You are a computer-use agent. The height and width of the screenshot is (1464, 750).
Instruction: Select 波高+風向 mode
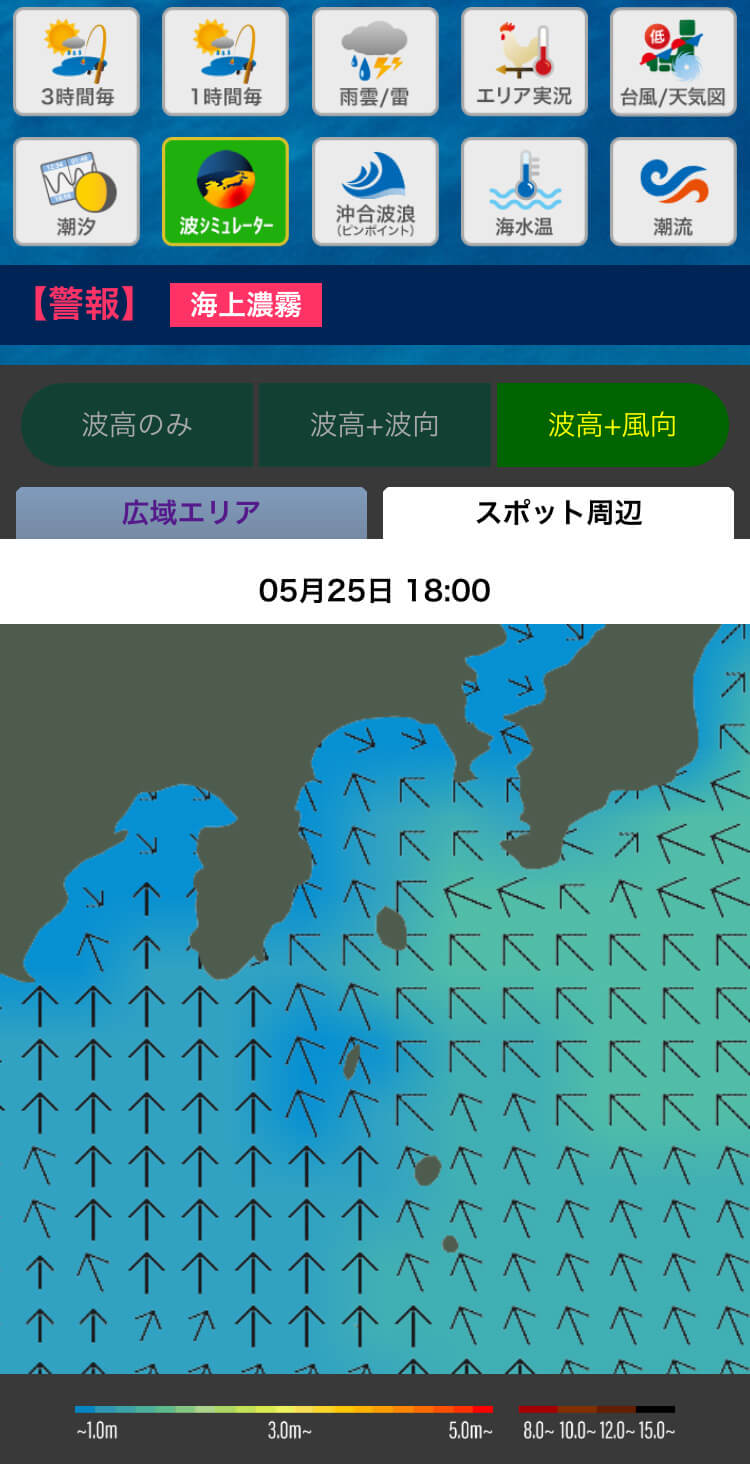click(612, 425)
